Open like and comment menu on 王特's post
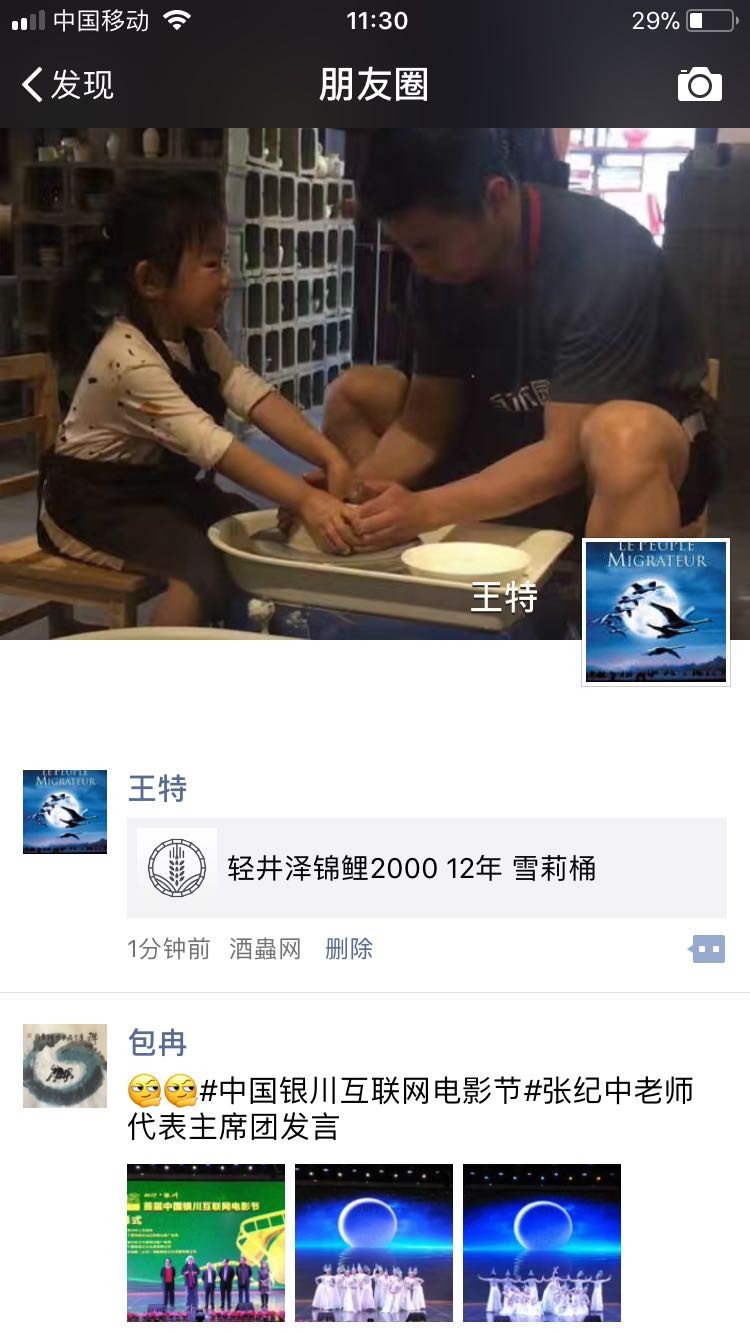Image resolution: width=750 pixels, height=1334 pixels. pyautogui.click(x=707, y=949)
